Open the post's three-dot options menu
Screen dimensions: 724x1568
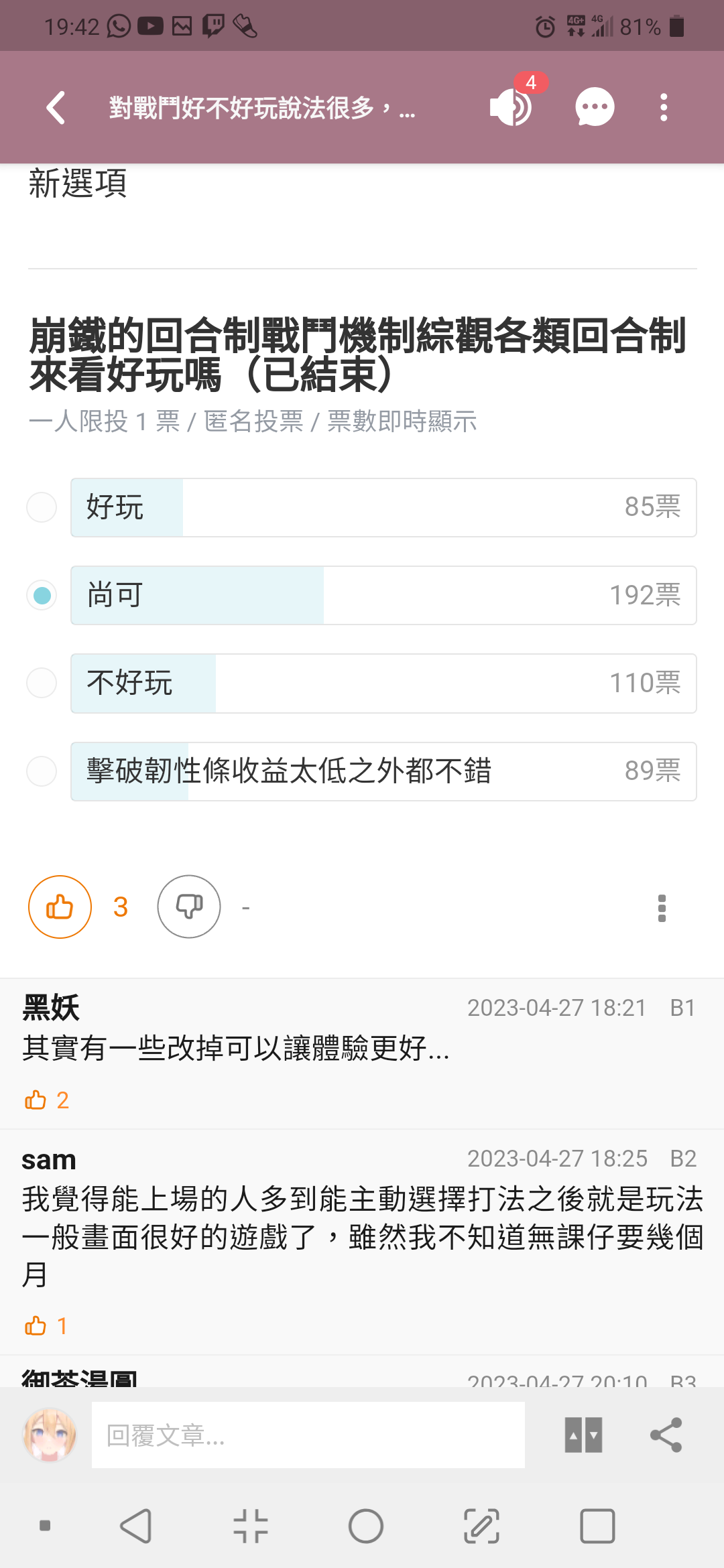point(662,908)
